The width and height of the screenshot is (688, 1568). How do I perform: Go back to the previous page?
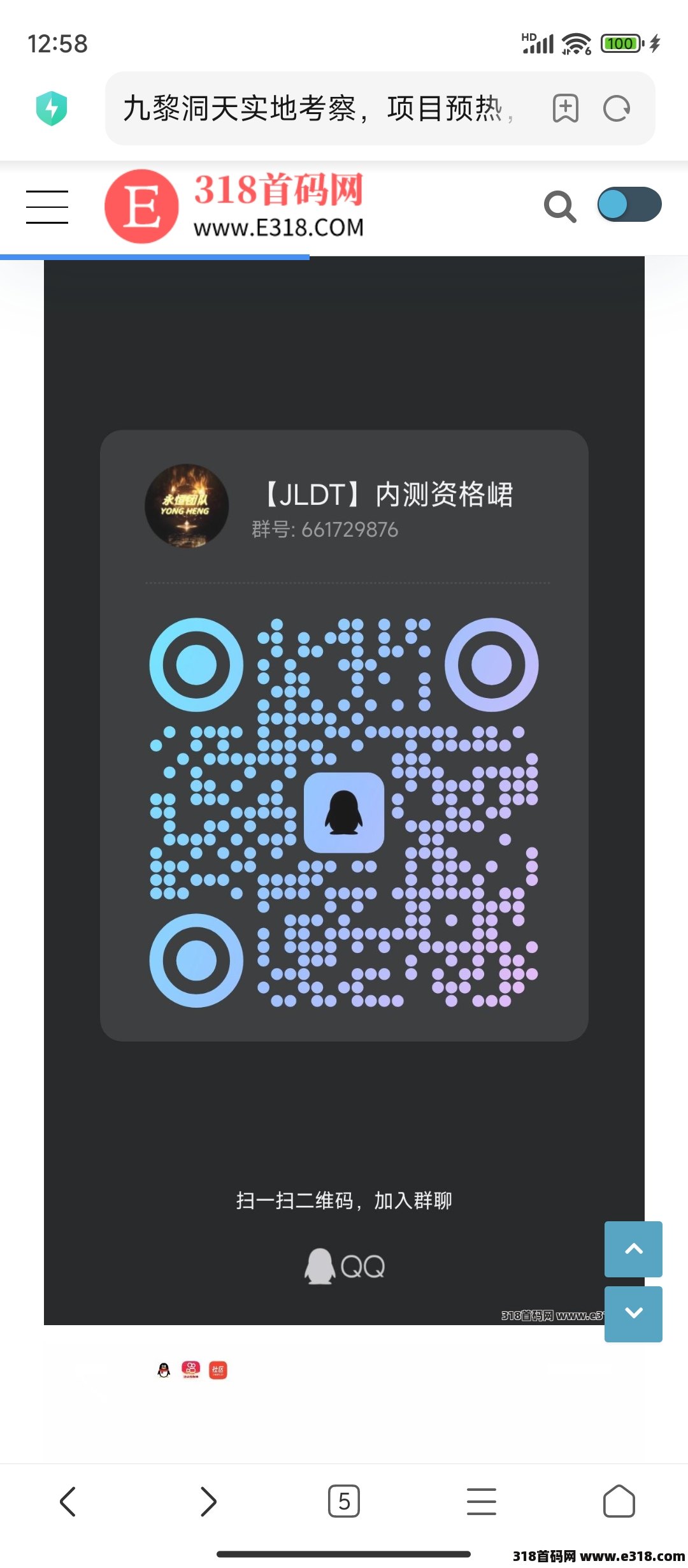[68, 1501]
